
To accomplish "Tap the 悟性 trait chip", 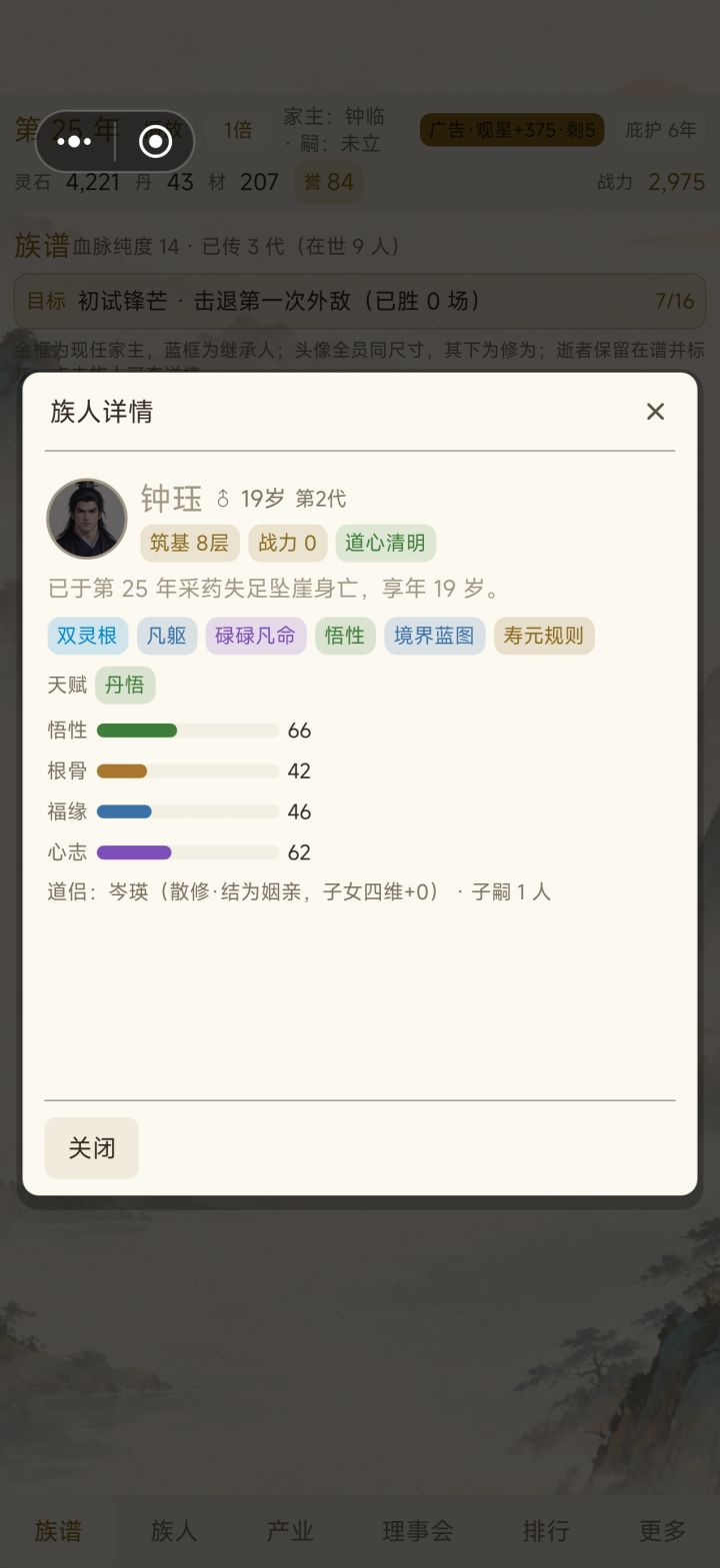I will point(345,636).
